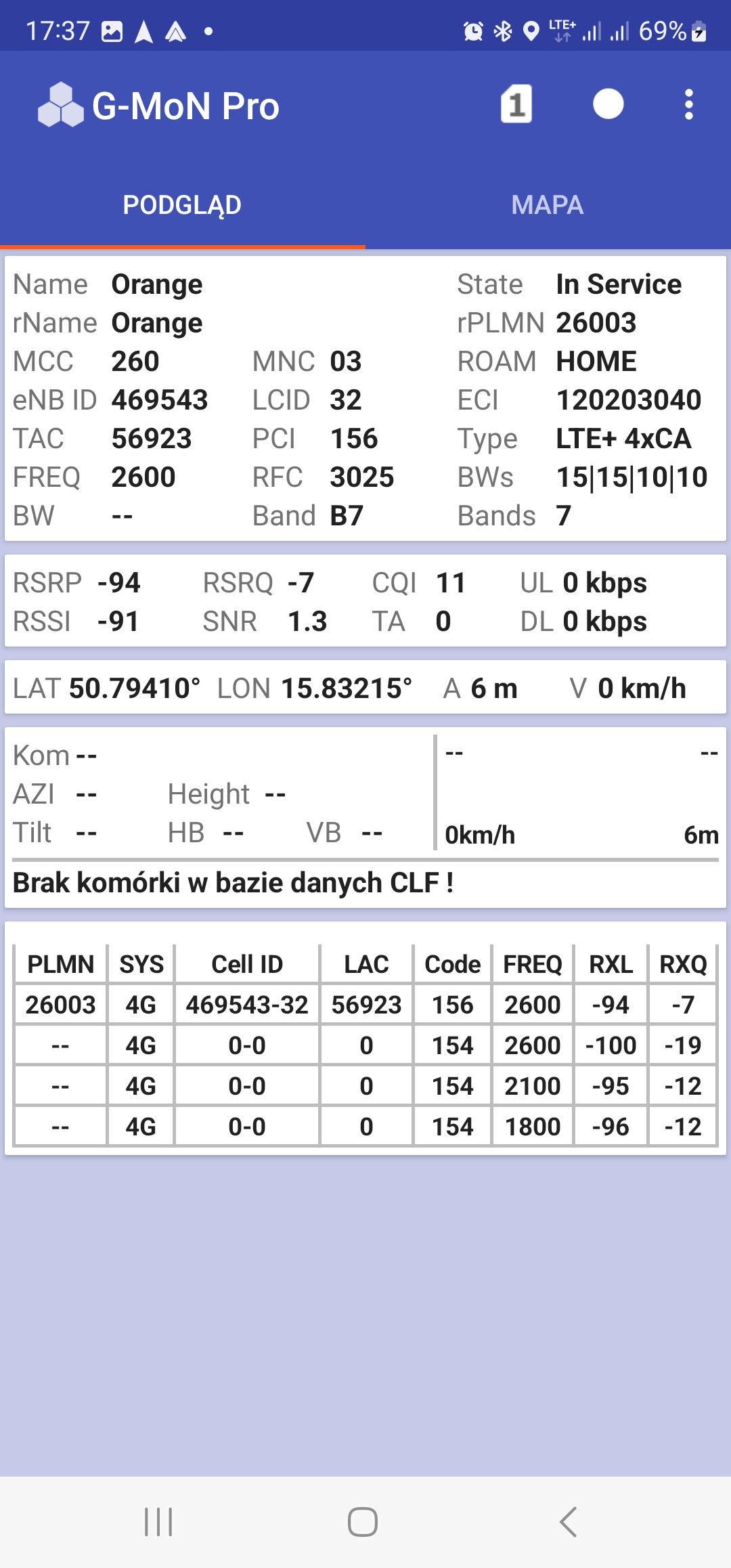Tap the white record circle button
731x1568 pixels.
tap(608, 105)
